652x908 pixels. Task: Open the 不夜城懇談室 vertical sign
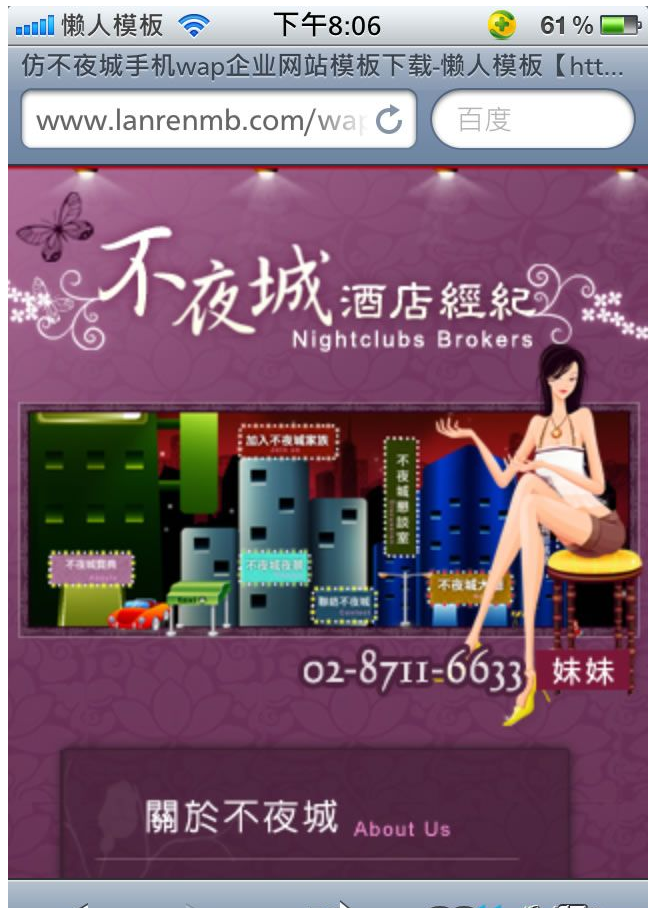pyautogui.click(x=402, y=493)
